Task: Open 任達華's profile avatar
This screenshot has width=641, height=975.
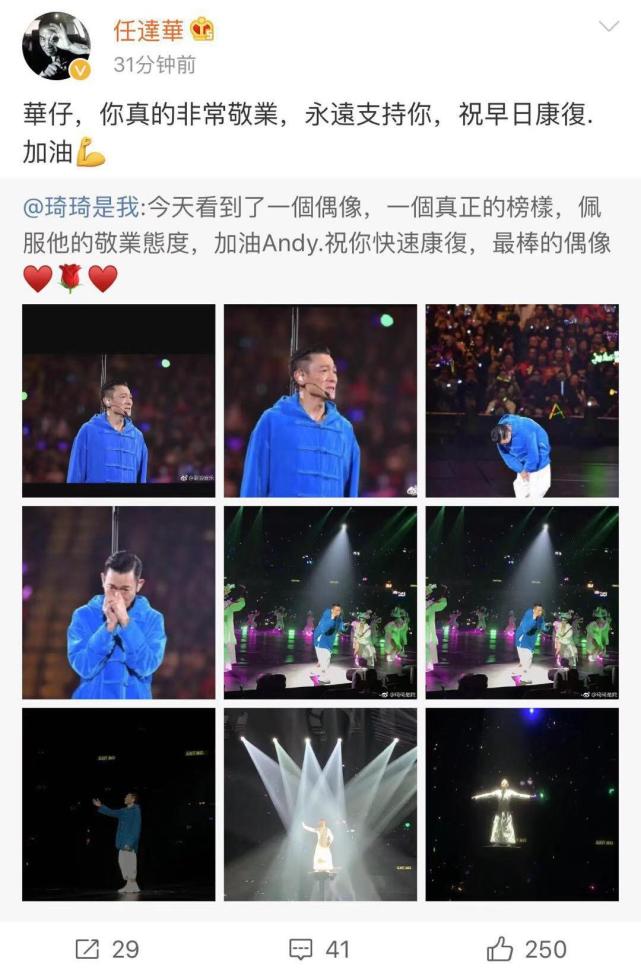Action: tap(57, 46)
